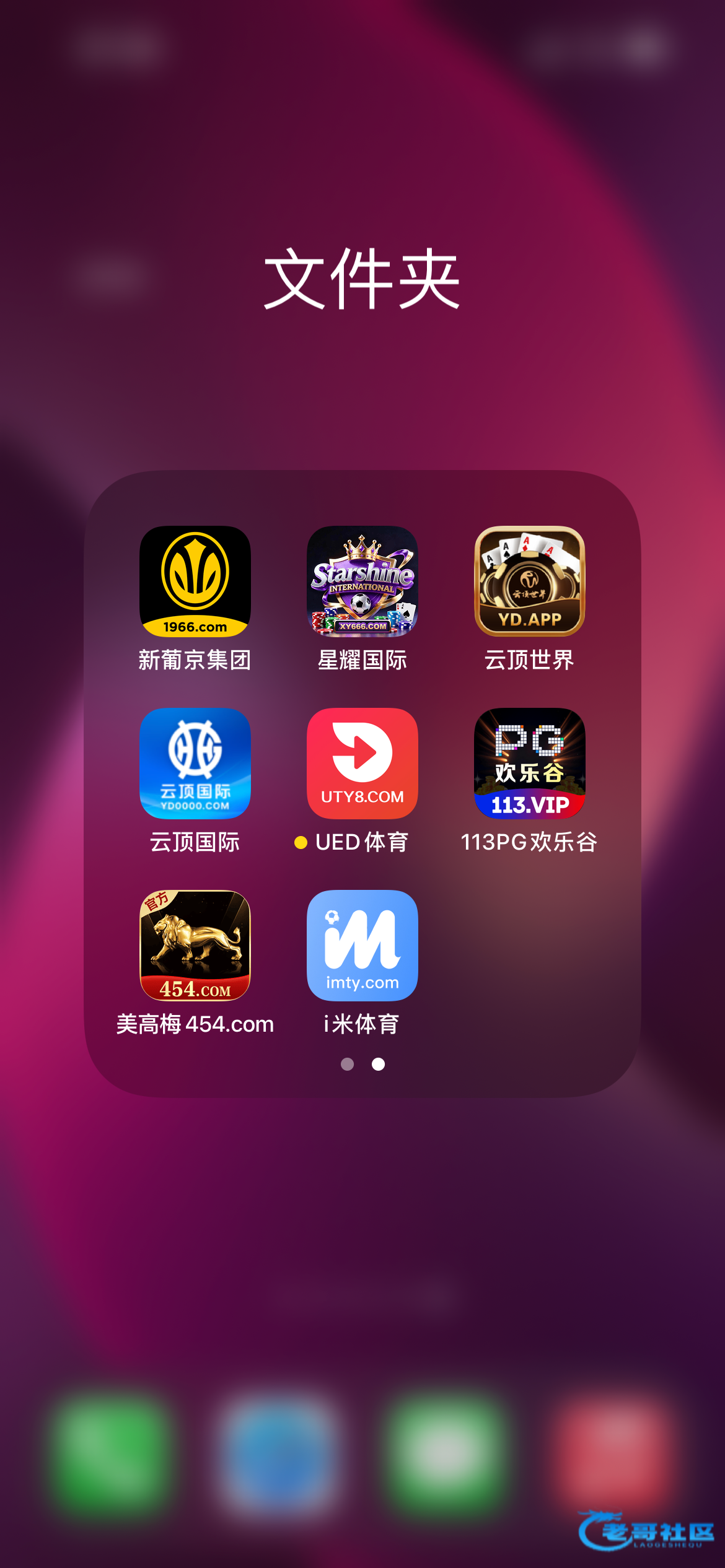Open UED体育 app
This screenshot has width=725, height=1568.
362,763
